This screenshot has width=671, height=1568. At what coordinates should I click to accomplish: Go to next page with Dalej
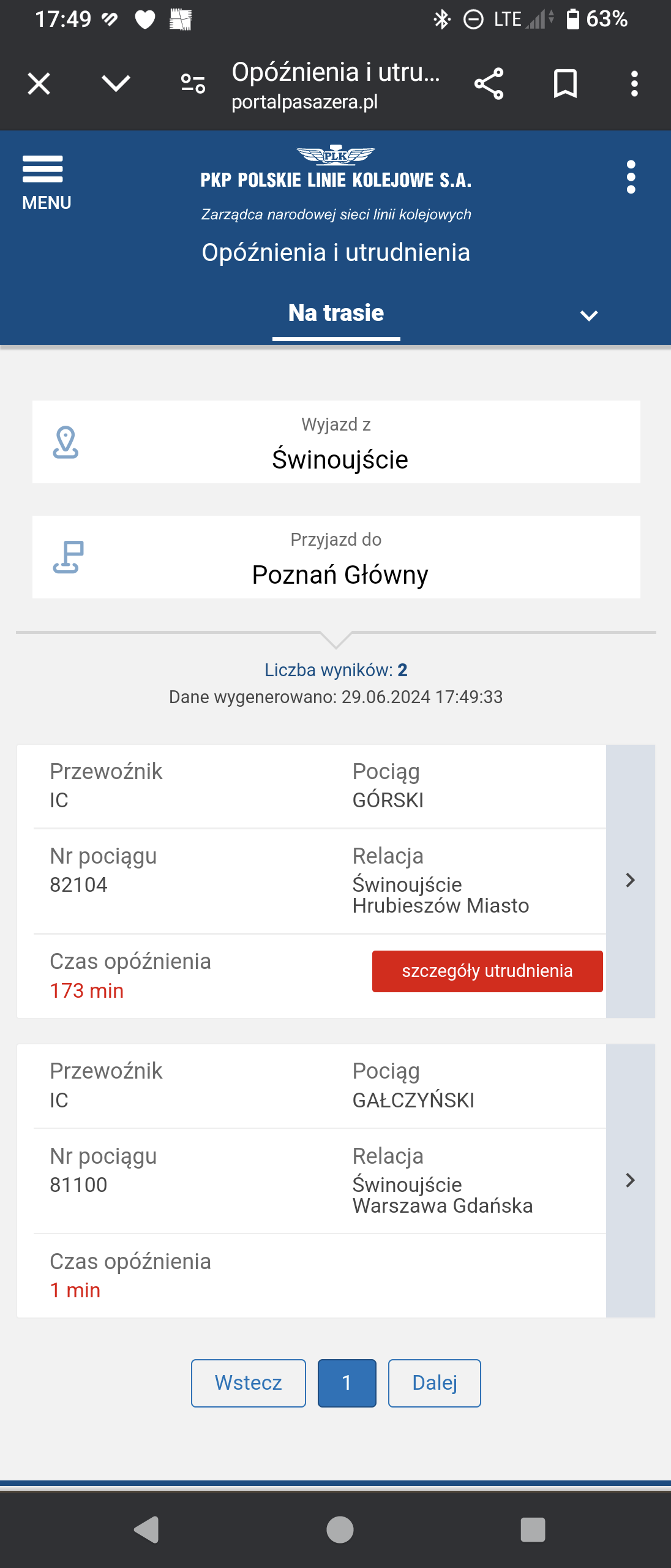(x=434, y=1383)
